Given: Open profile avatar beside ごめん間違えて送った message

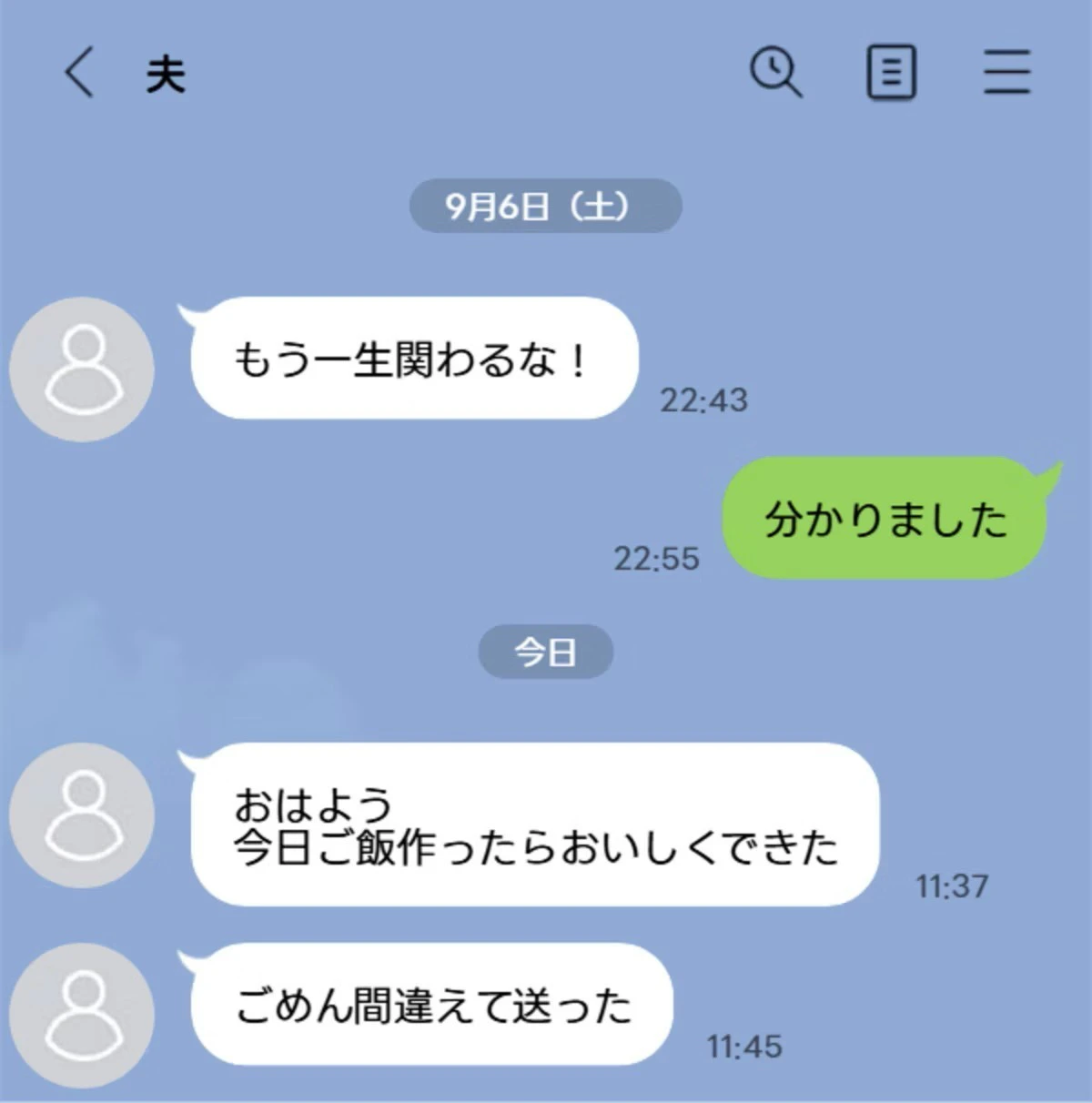Looking at the screenshot, I should tap(82, 1014).
